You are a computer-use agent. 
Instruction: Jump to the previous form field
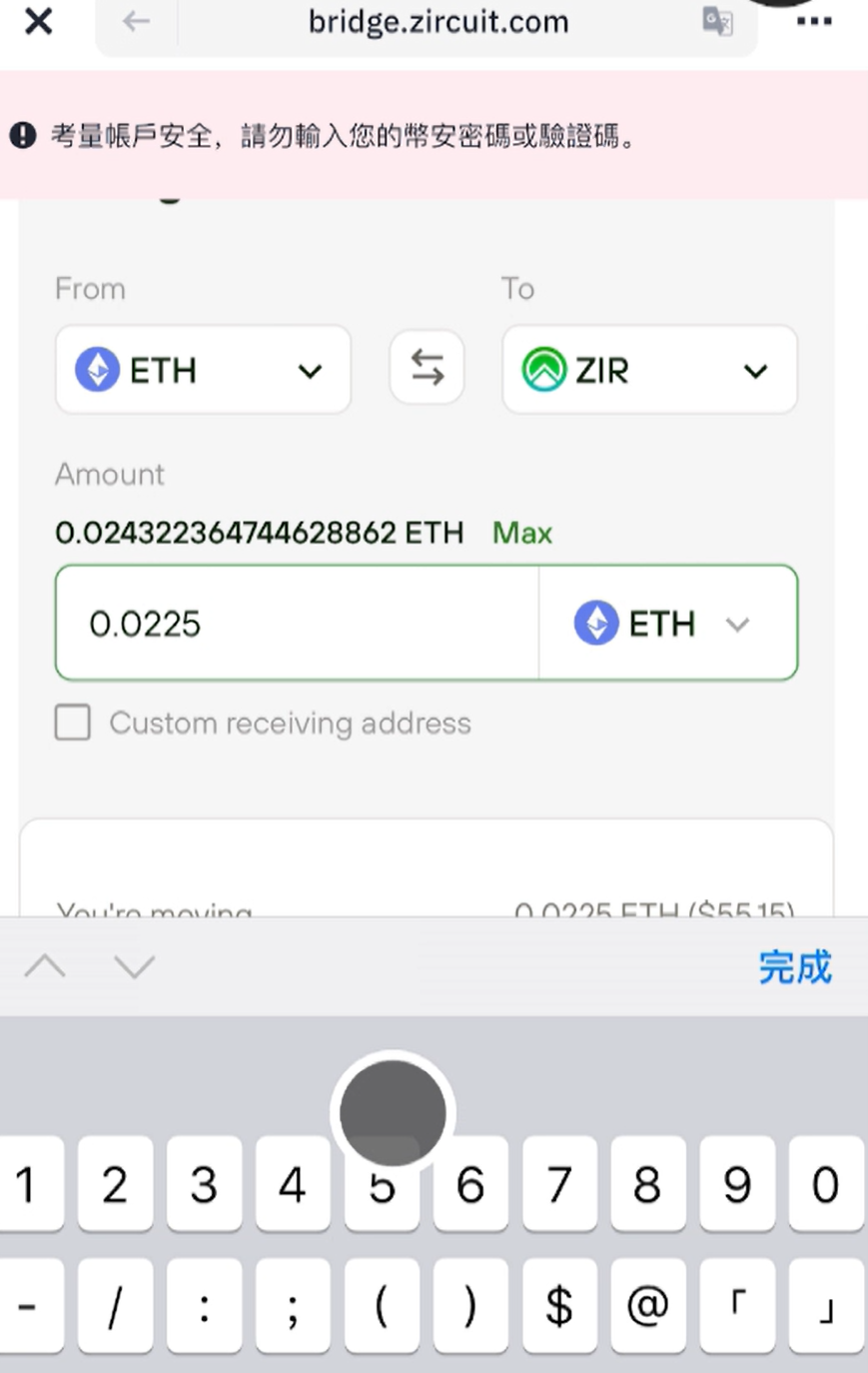coord(45,966)
